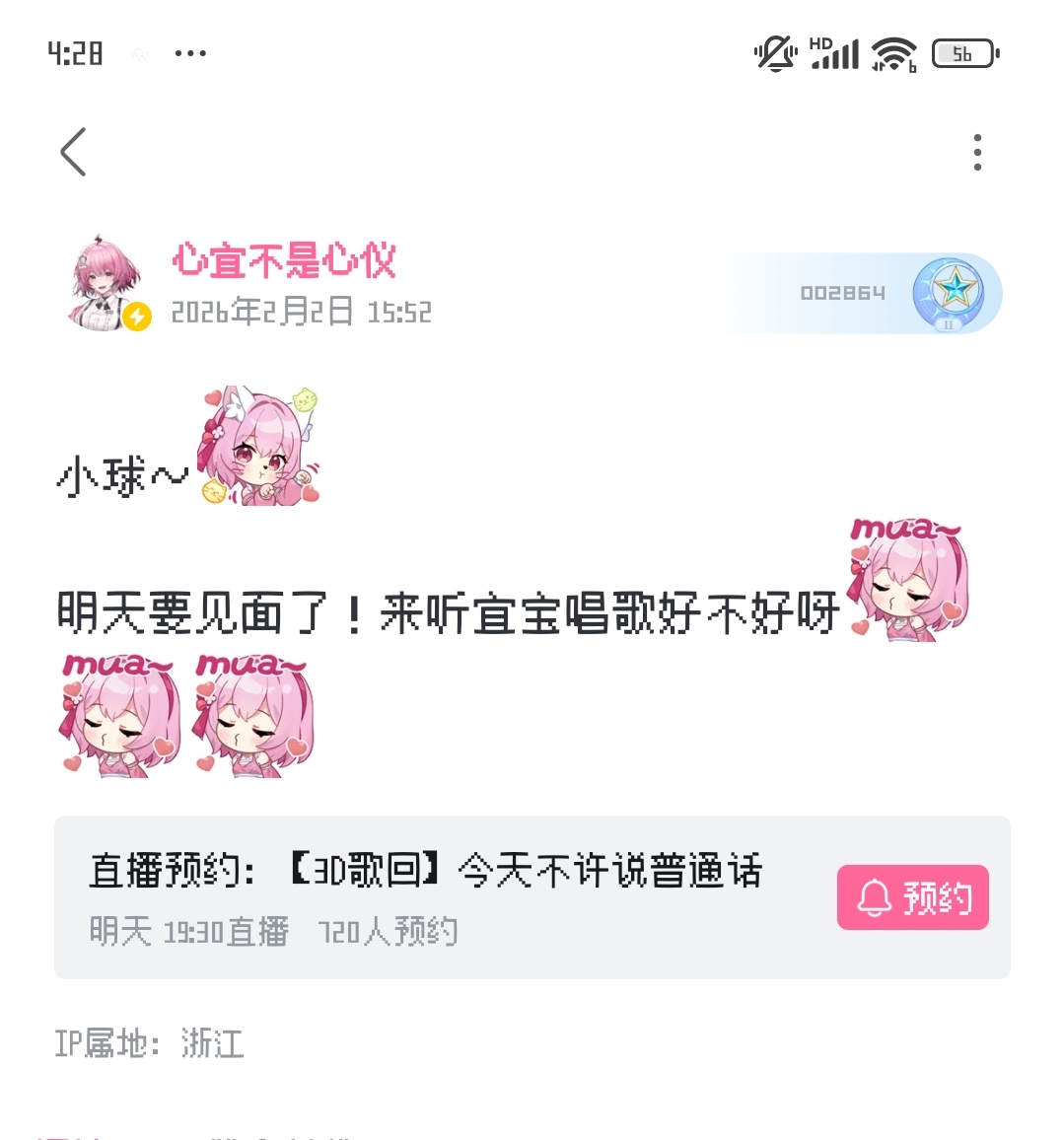Open the three-dot overflow menu
Viewport: 1064px width, 1140px height.
click(x=976, y=152)
